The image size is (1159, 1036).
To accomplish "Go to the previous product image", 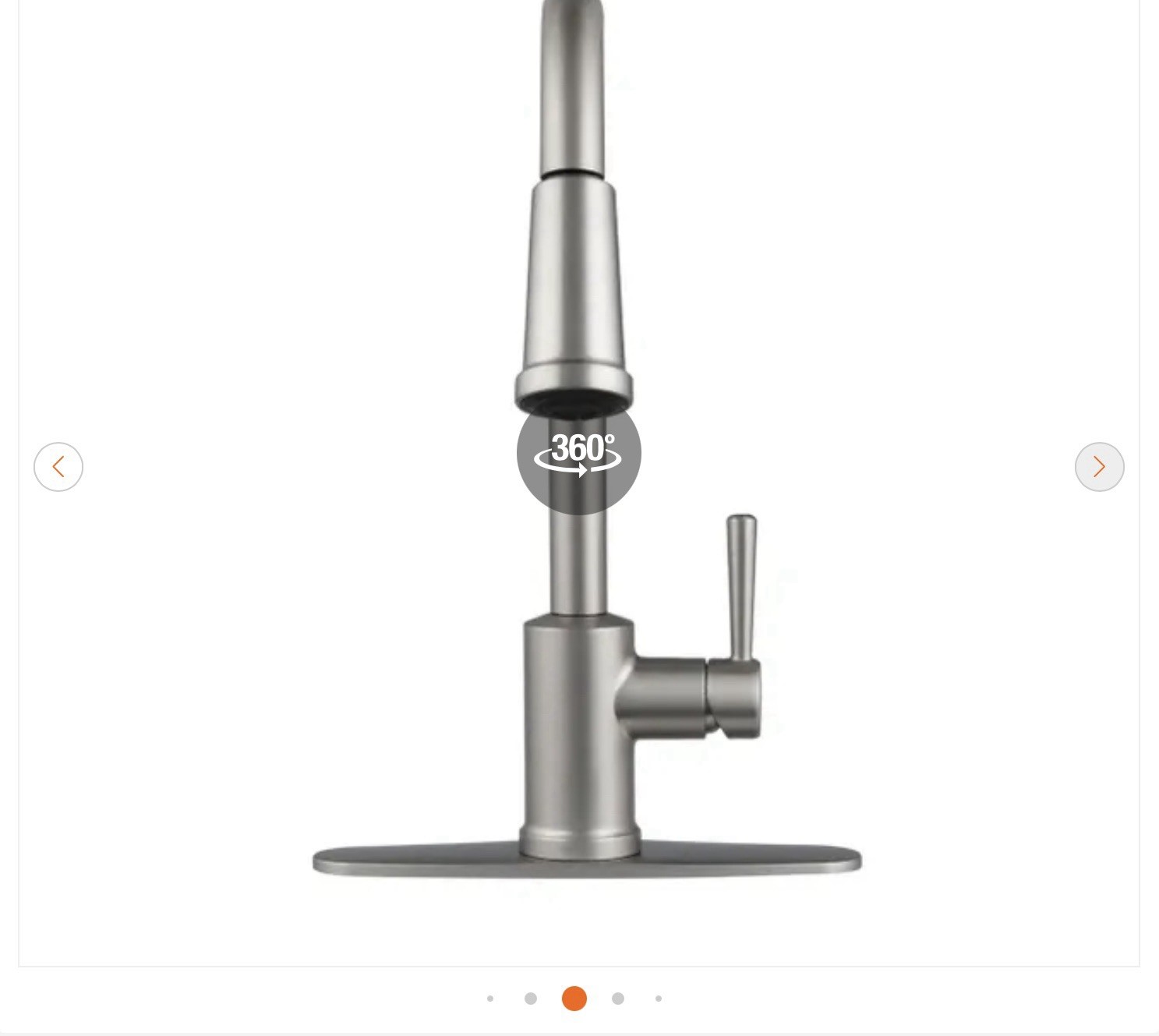I will 58,467.
